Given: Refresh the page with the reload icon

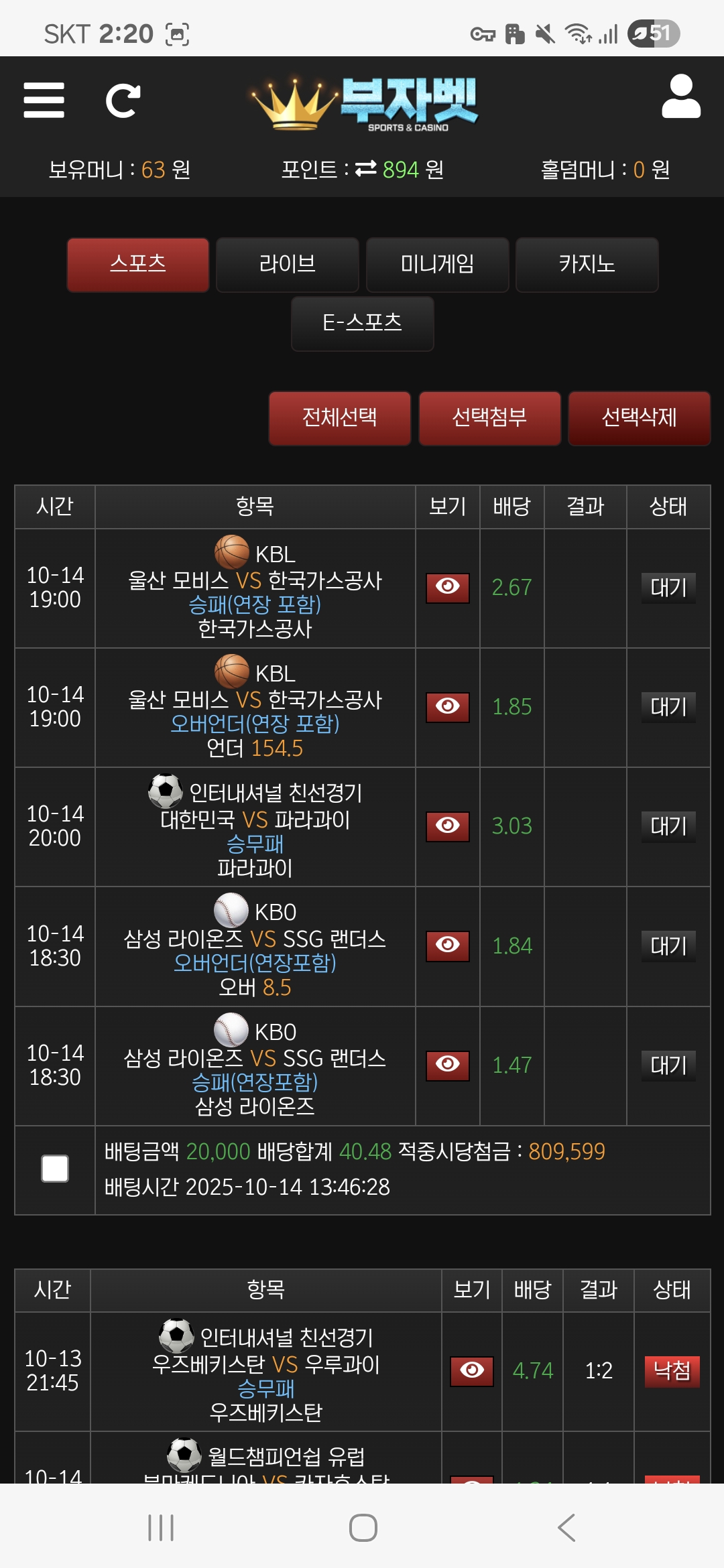Looking at the screenshot, I should (123, 101).
